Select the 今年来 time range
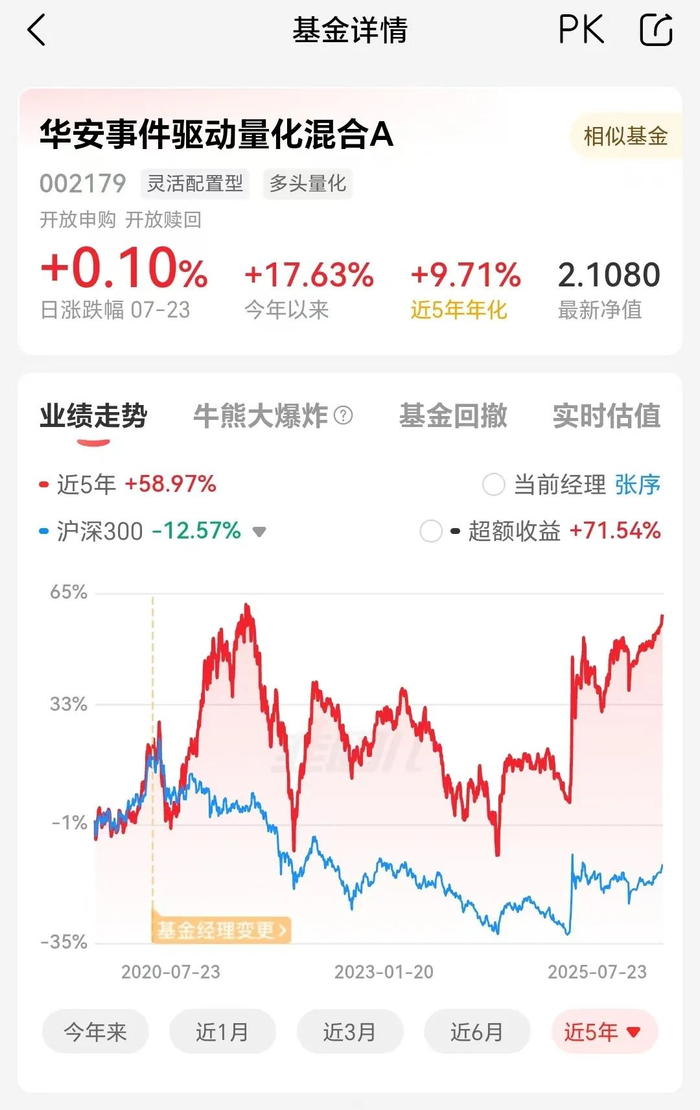This screenshot has width=700, height=1110. click(96, 1031)
